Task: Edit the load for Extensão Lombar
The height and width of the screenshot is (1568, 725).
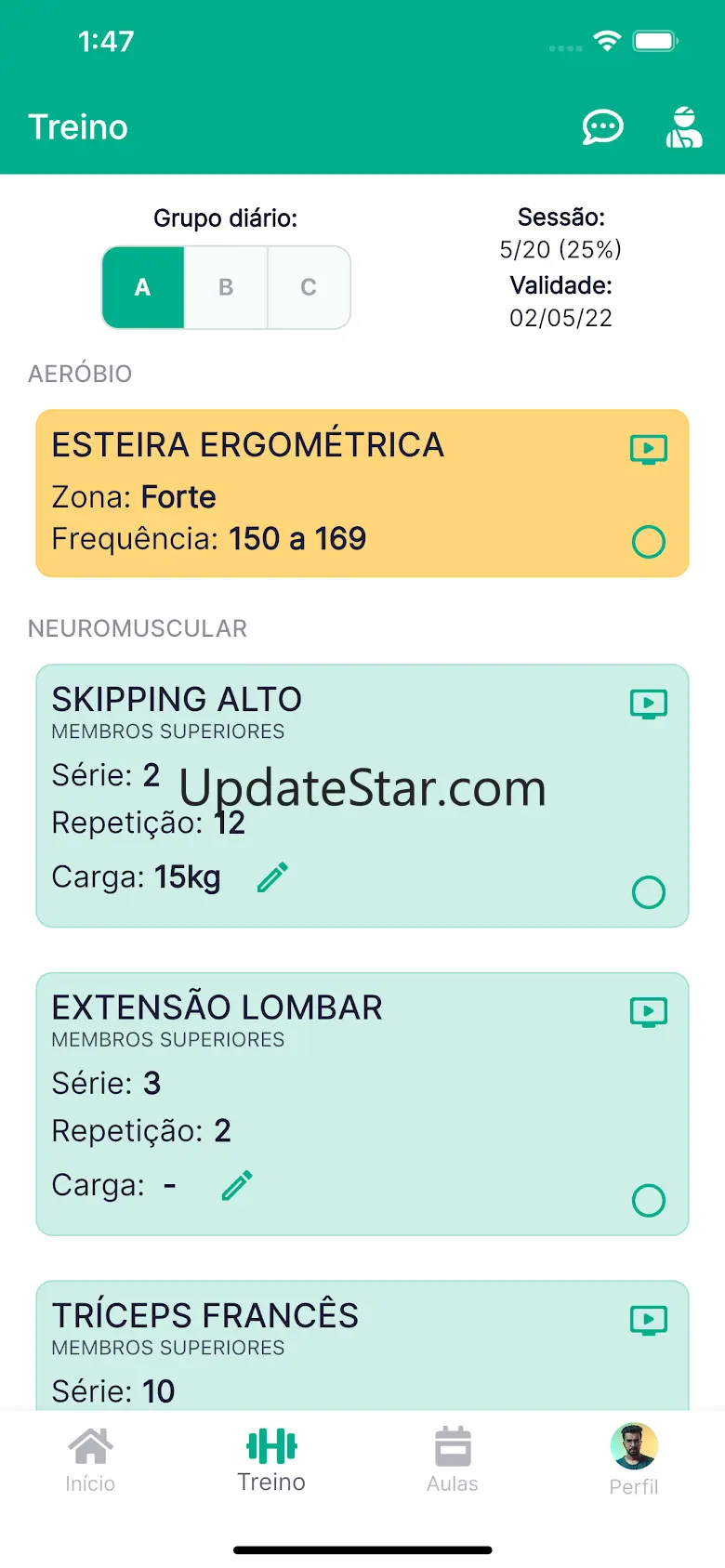Action: point(237,1185)
